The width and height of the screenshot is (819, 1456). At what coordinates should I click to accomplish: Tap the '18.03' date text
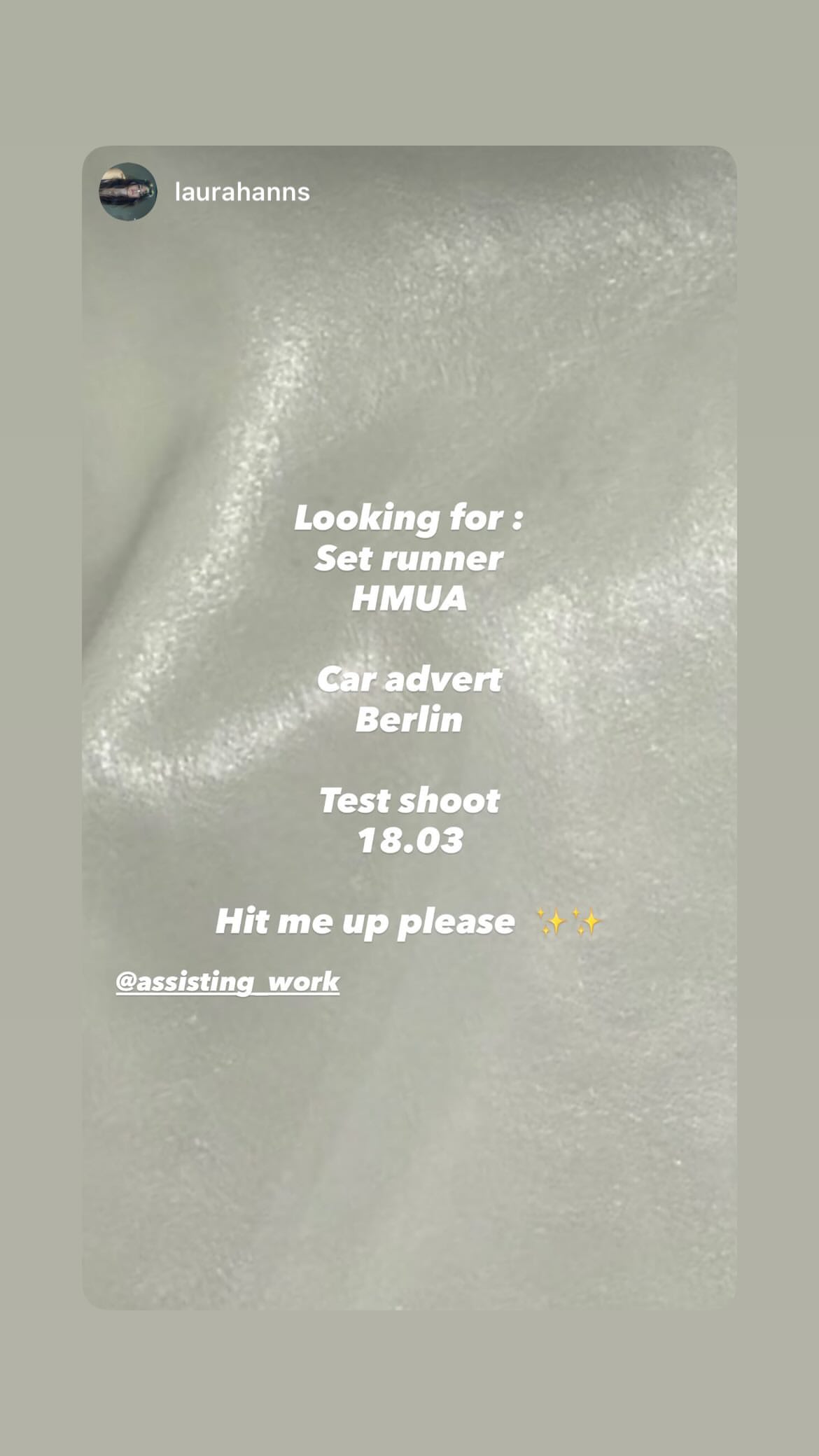(409, 840)
